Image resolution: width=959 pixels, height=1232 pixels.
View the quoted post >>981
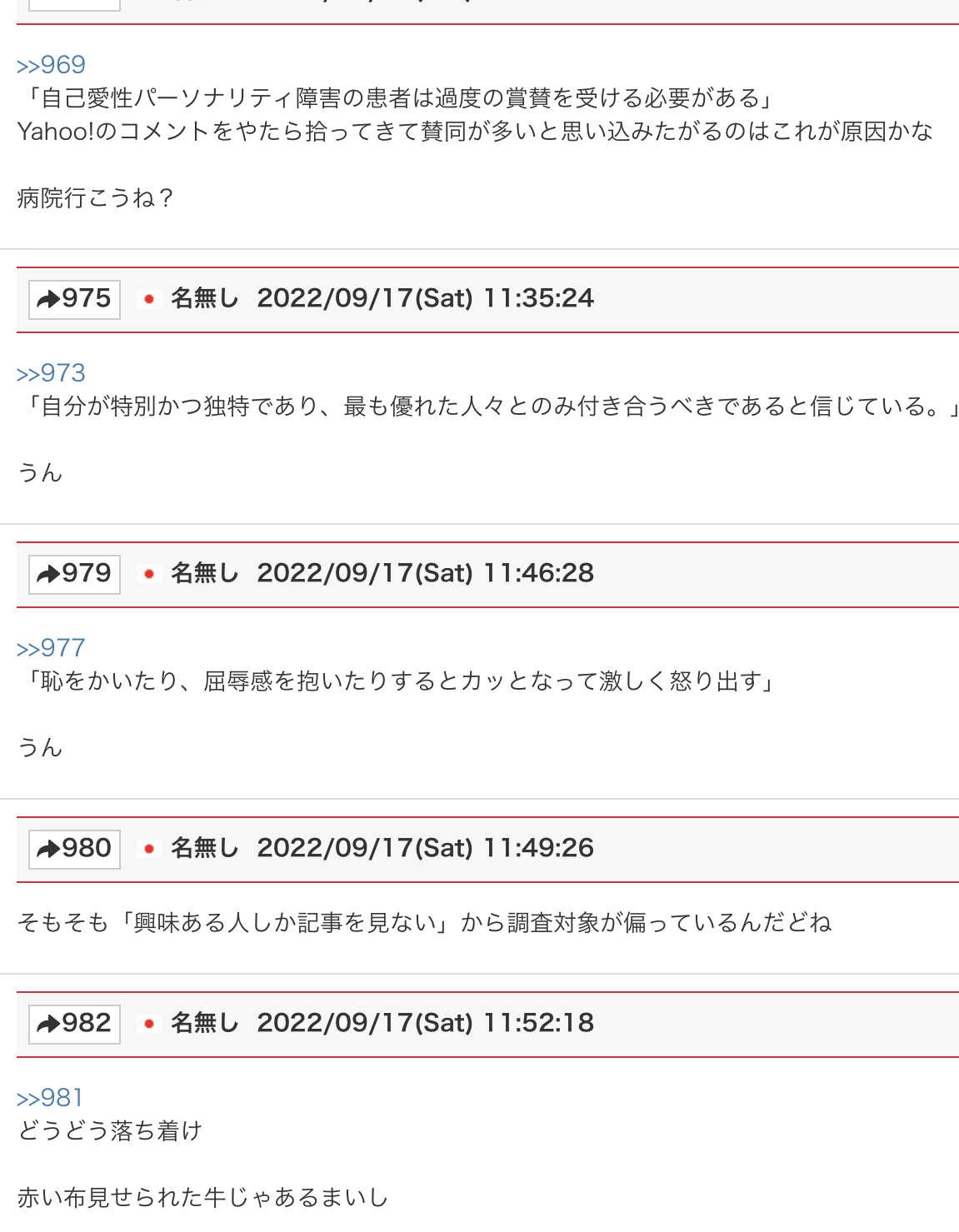coord(50,1098)
